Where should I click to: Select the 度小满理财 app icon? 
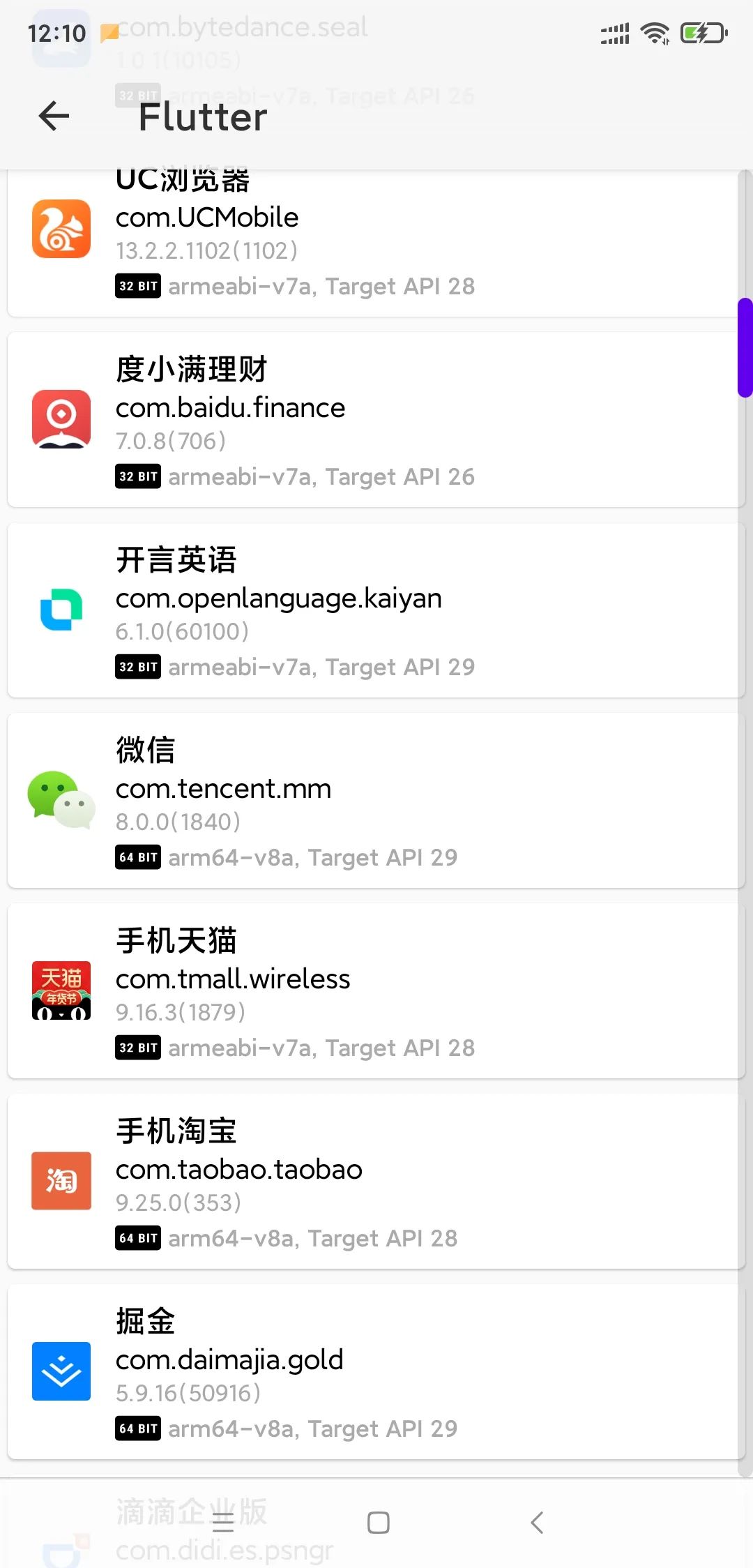tap(61, 419)
